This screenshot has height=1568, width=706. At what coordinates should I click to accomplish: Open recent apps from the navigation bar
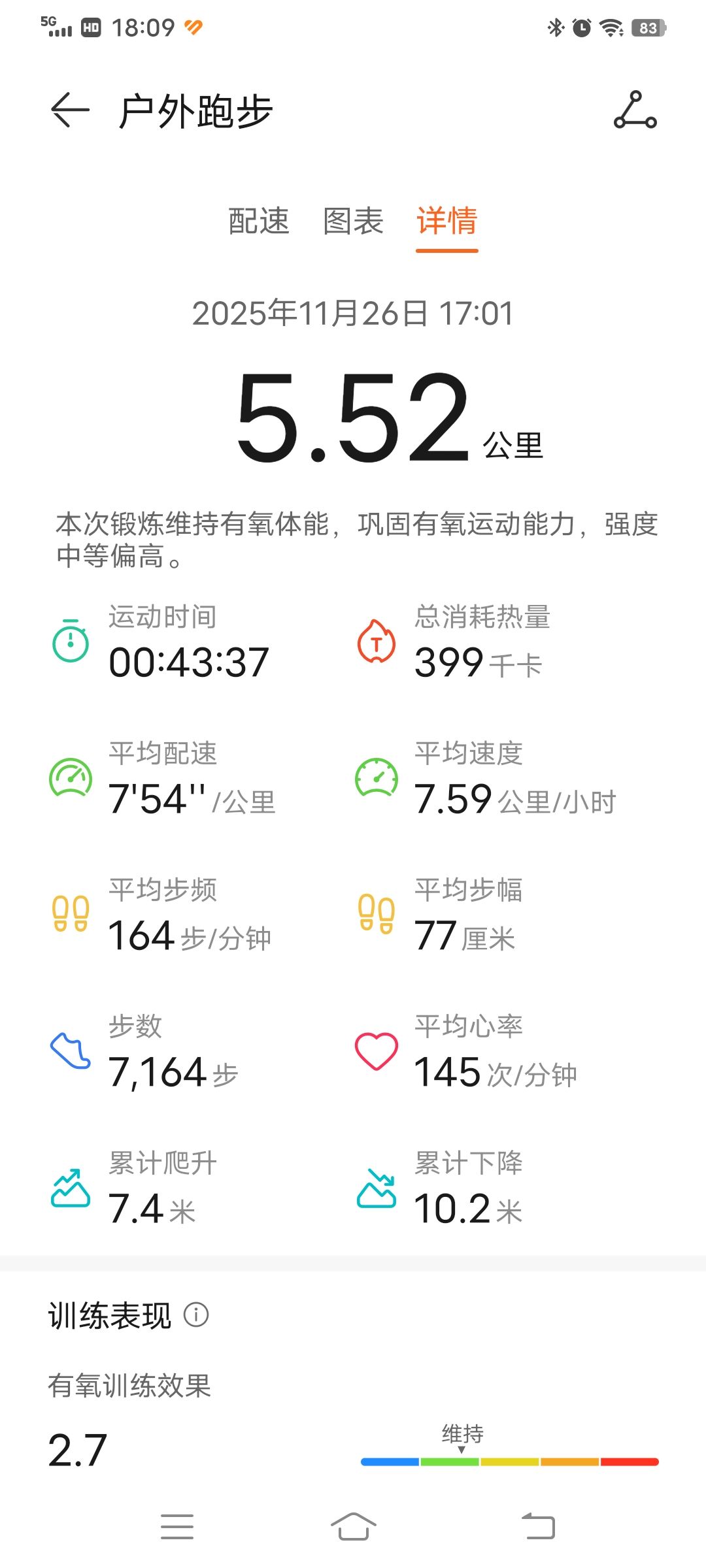[x=177, y=1526]
